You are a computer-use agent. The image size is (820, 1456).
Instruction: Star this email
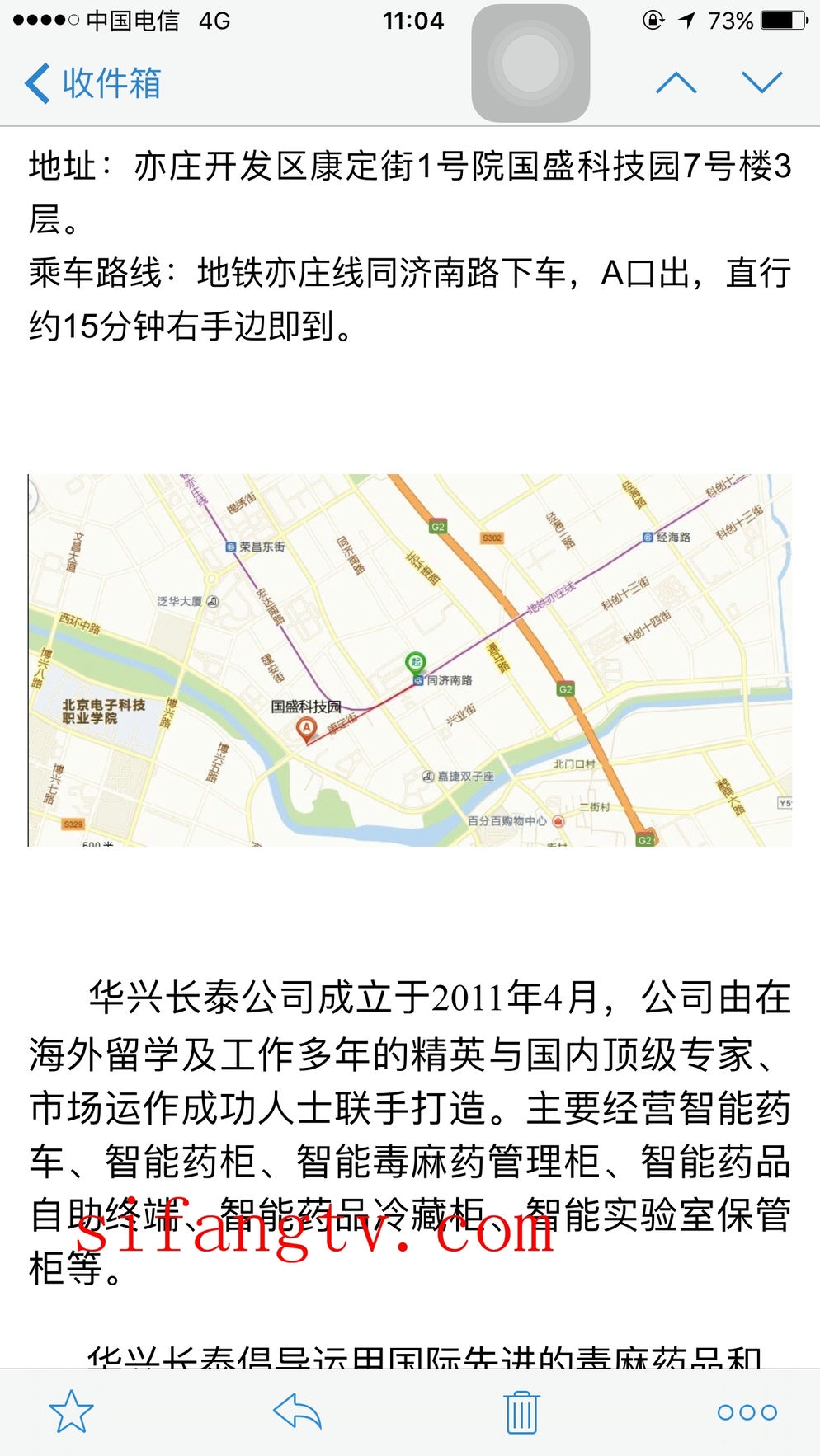point(72,1411)
